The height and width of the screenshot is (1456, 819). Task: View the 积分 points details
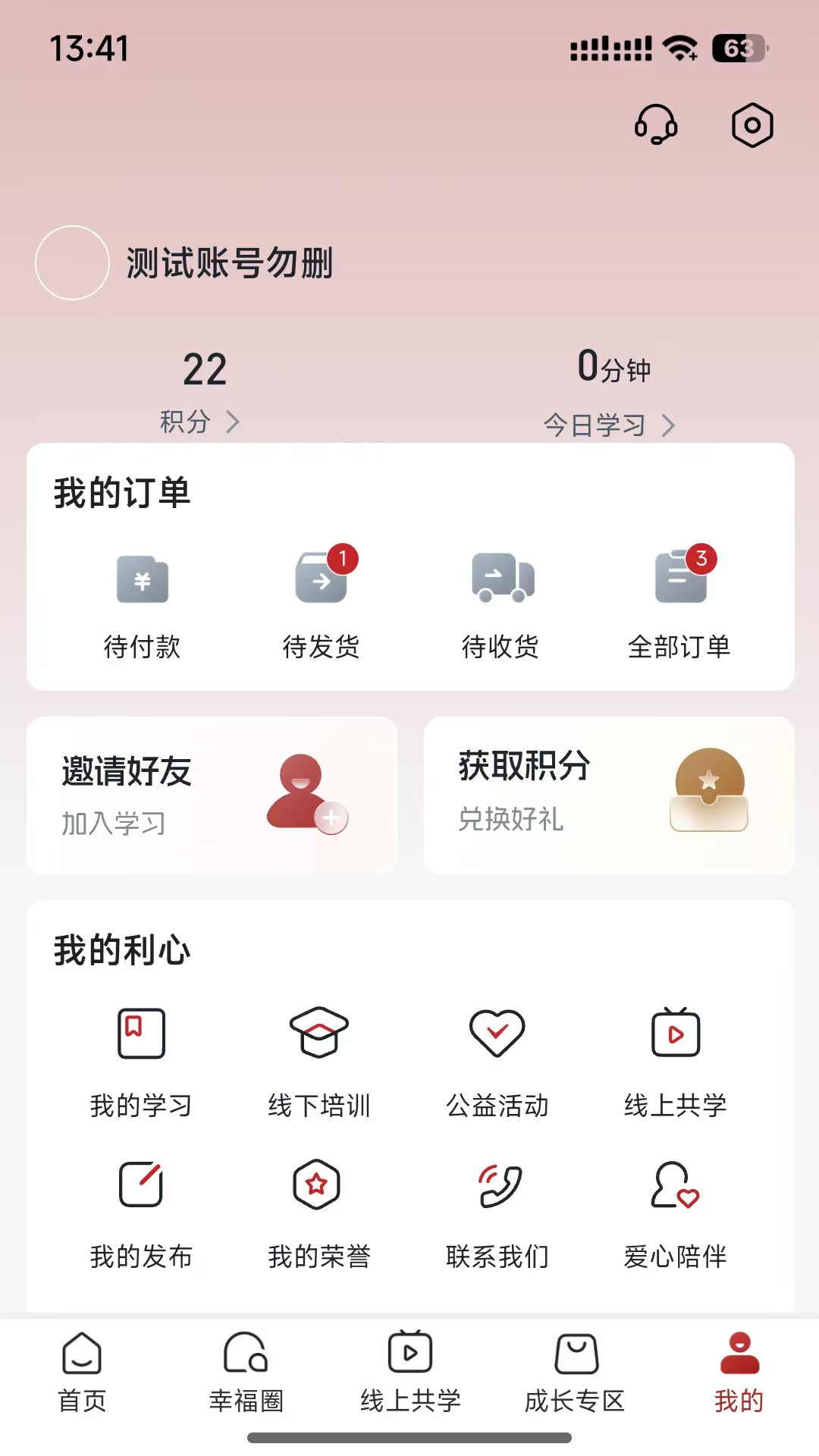(199, 421)
